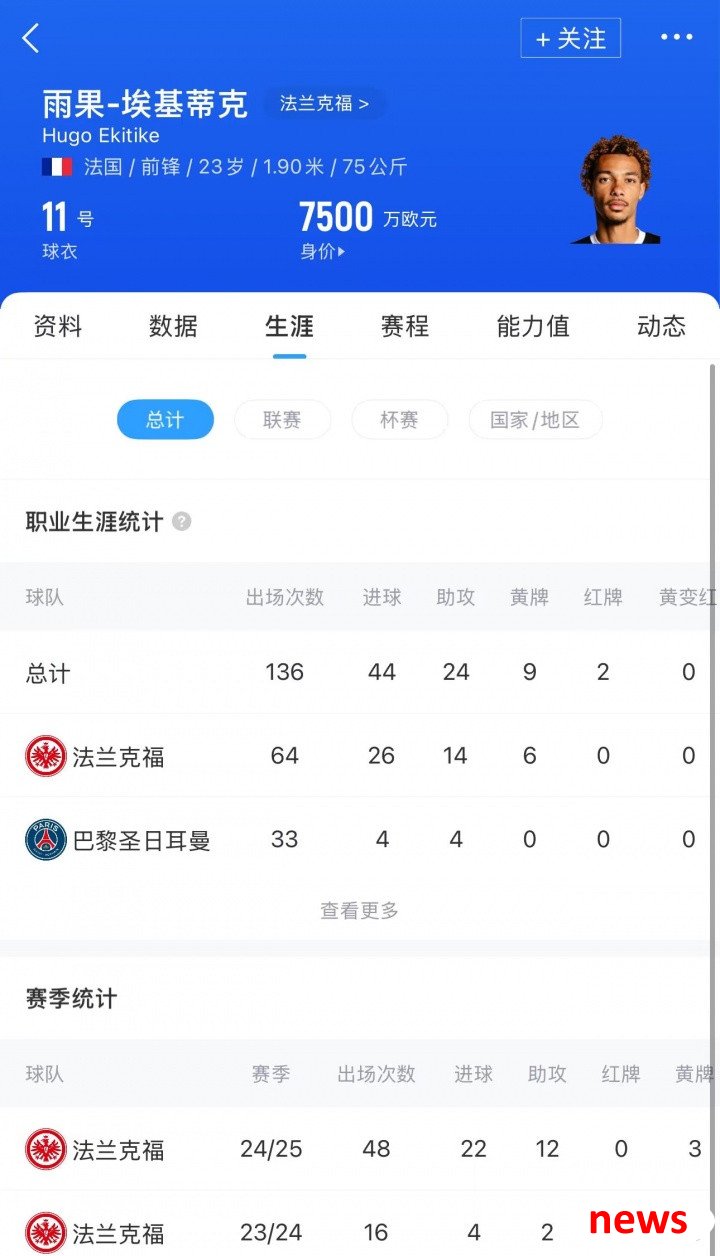Open 巴黎圣日耳曼 career stats row

pos(360,840)
